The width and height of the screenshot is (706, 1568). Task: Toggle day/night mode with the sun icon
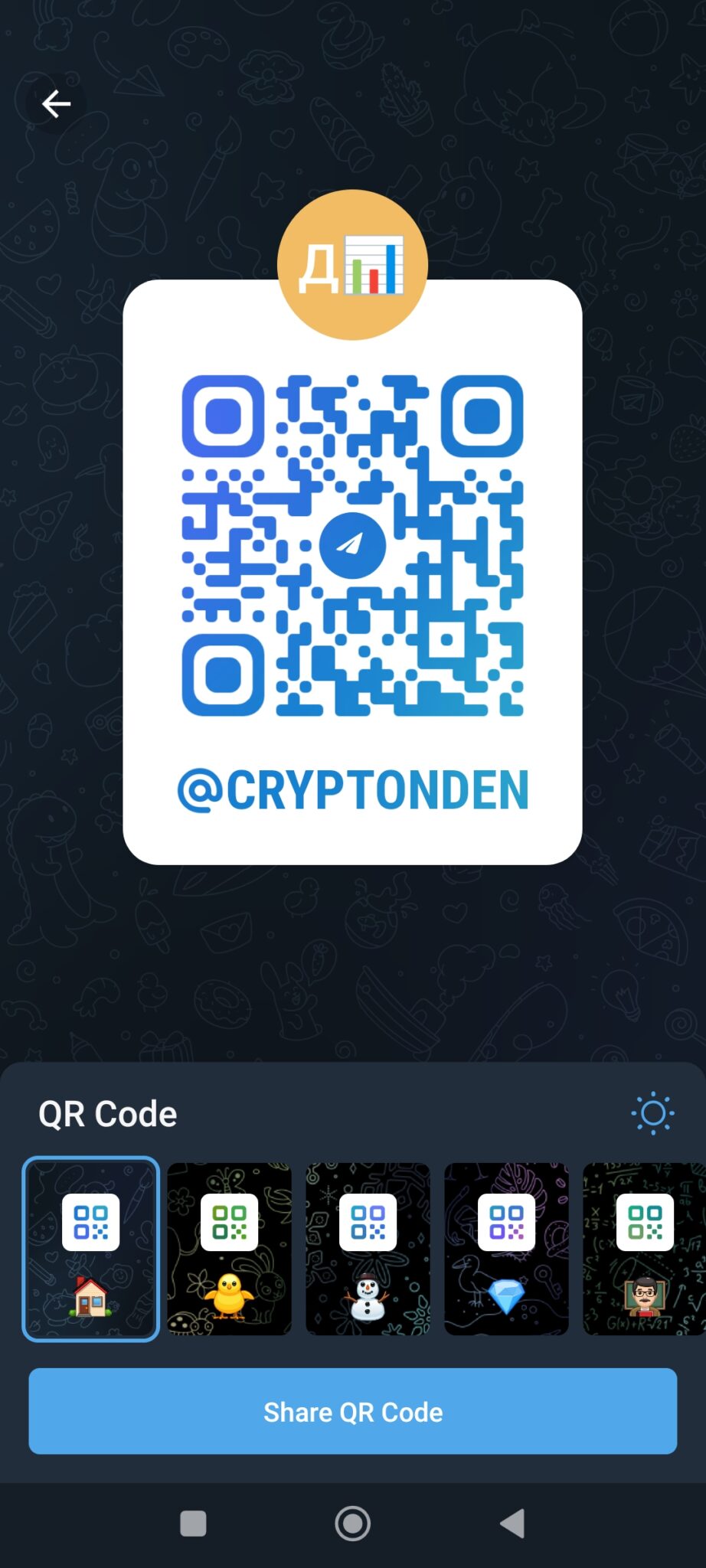coord(652,1113)
